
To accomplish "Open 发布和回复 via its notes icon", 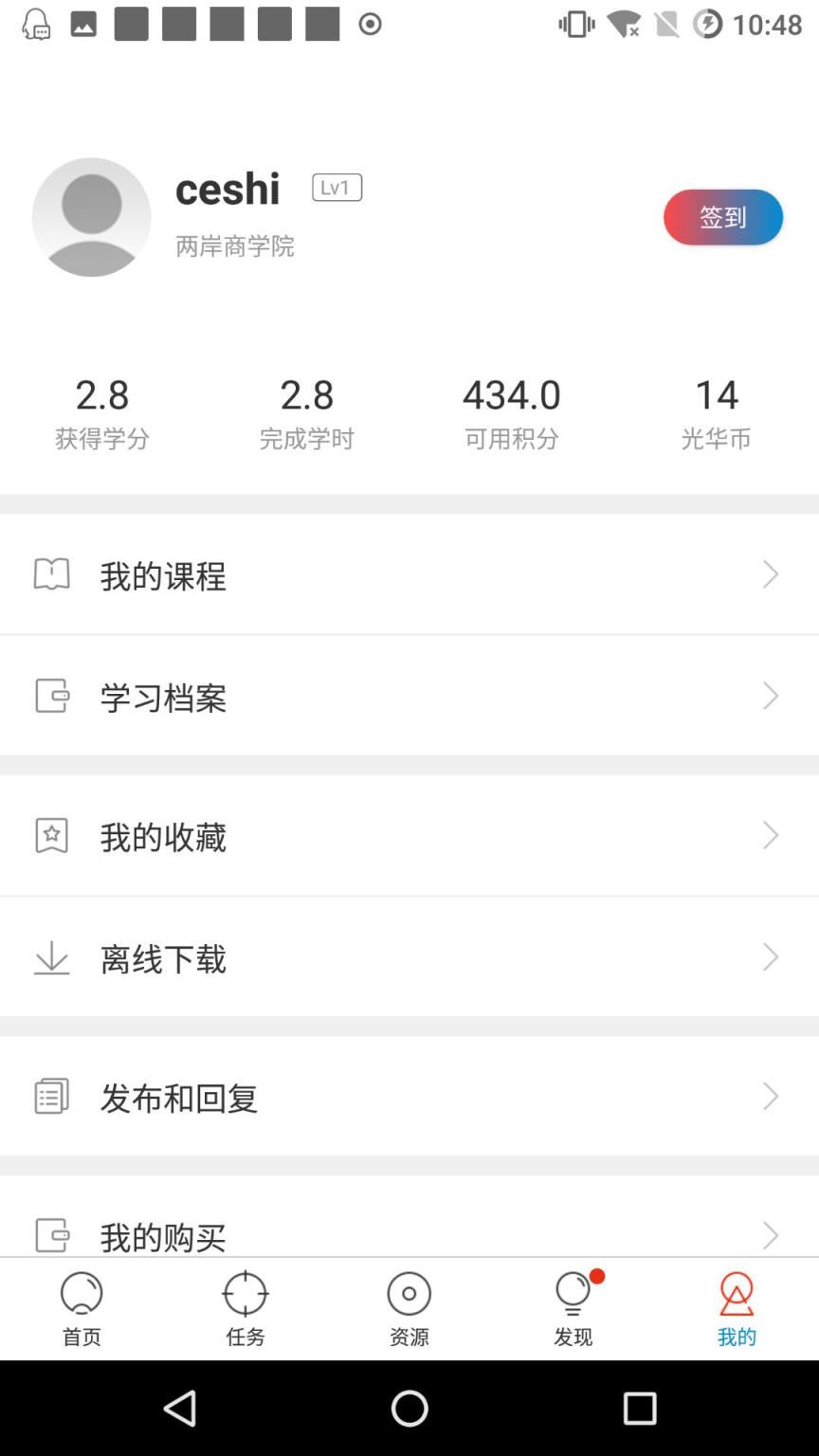I will point(51,1097).
